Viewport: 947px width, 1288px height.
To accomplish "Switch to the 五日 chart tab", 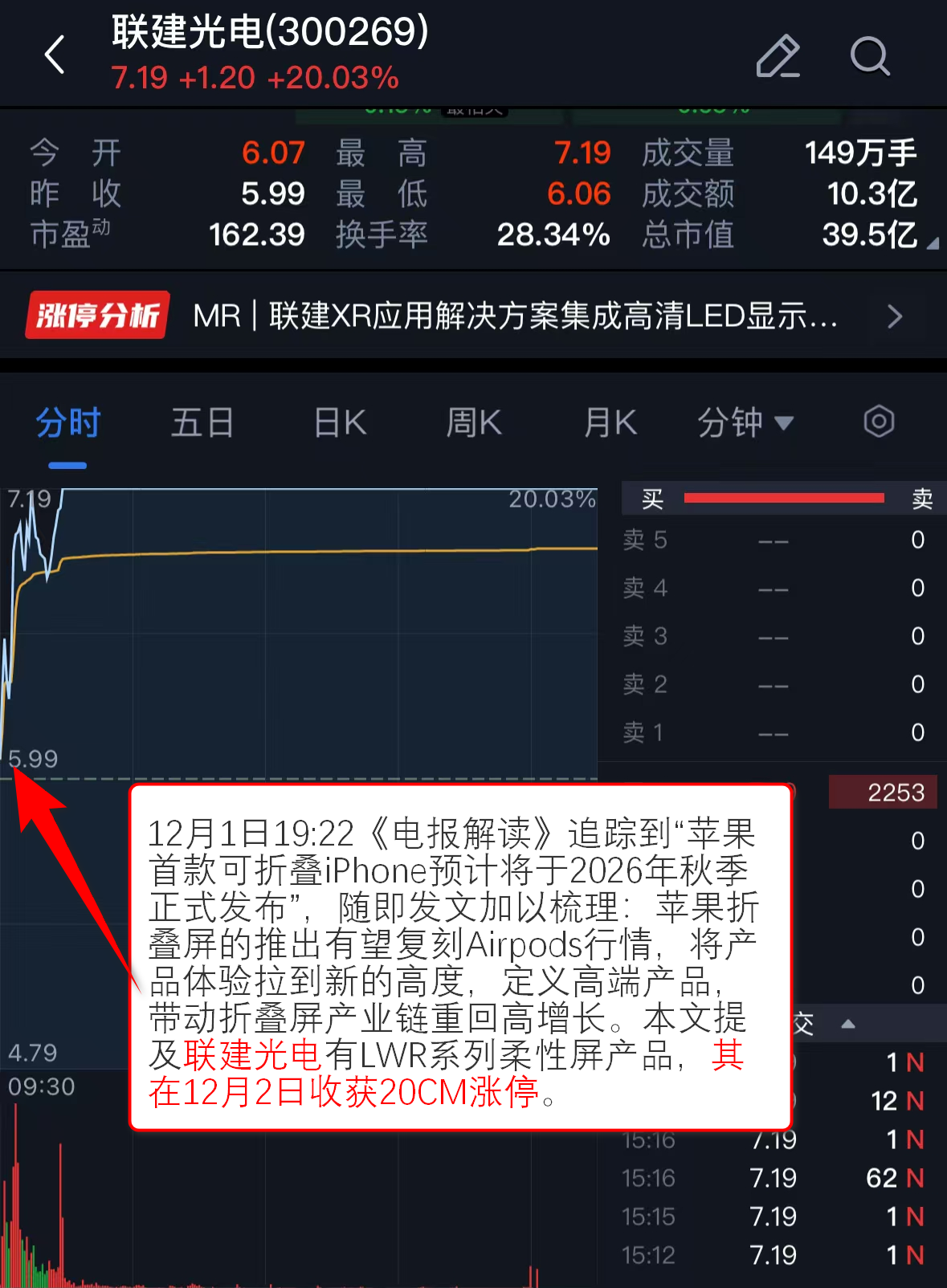I will coord(202,422).
